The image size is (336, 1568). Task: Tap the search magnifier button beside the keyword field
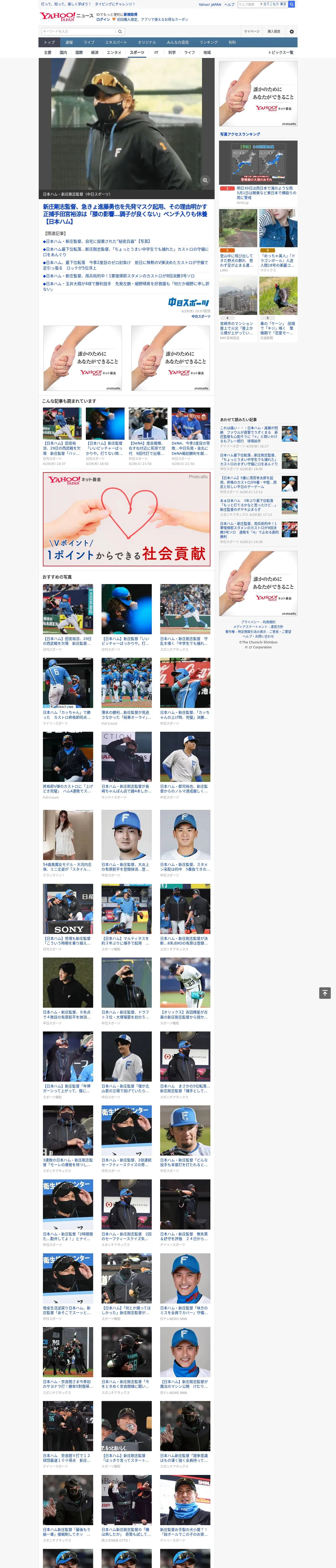tap(120, 31)
